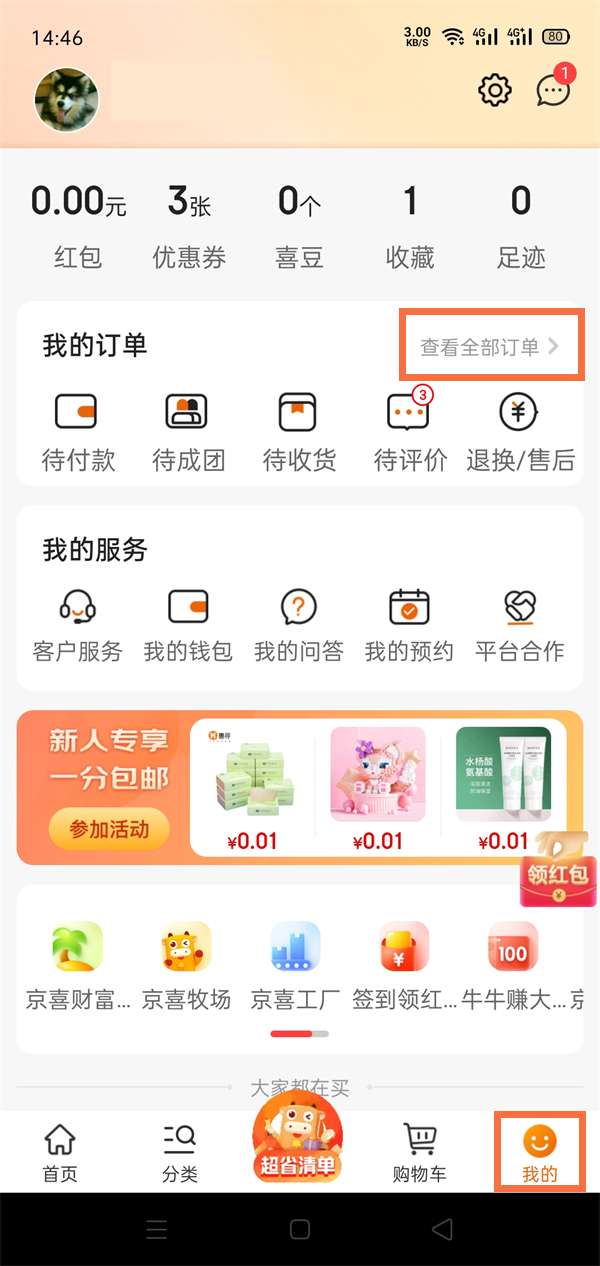
Task: Open the settings gear icon
Action: coord(494,91)
